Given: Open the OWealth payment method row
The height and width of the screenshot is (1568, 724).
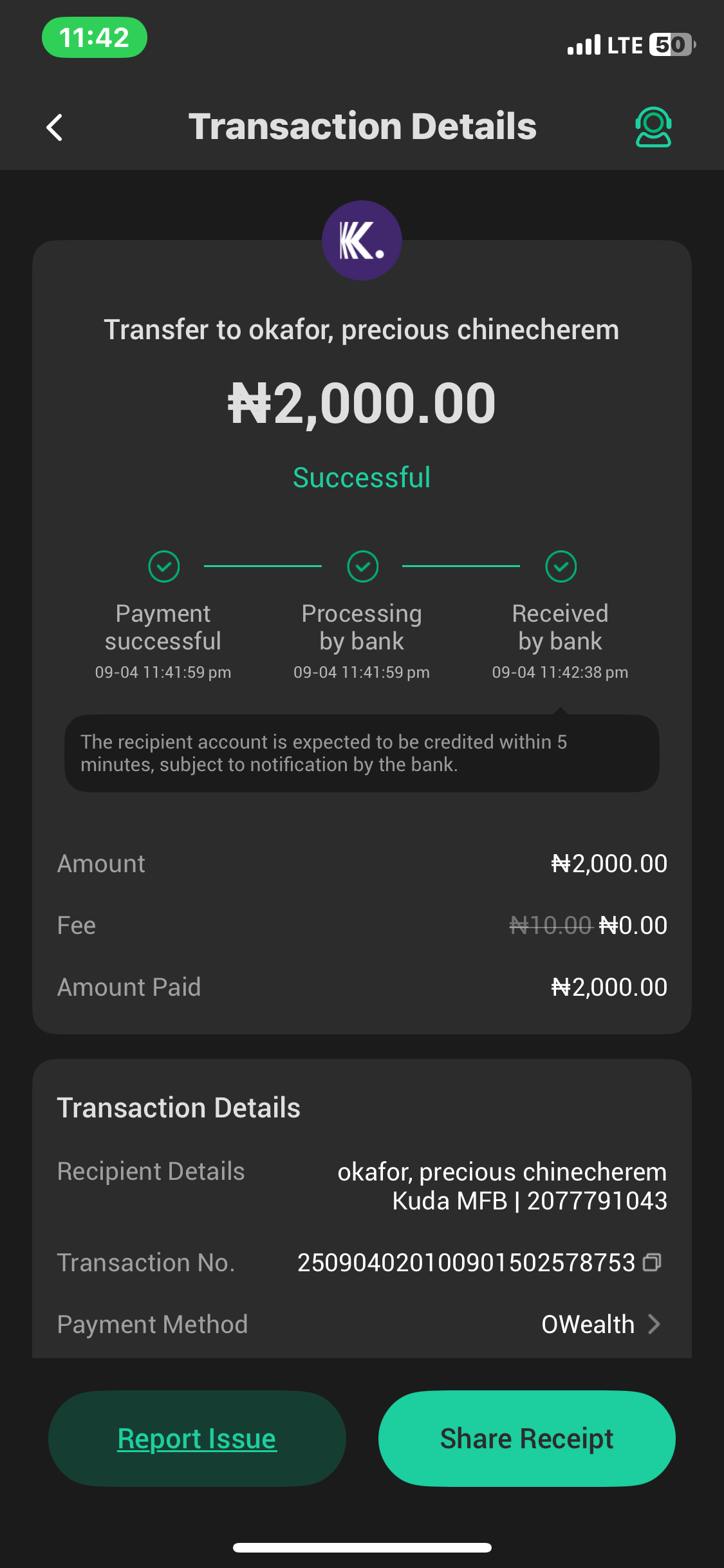Looking at the screenshot, I should (x=600, y=1324).
